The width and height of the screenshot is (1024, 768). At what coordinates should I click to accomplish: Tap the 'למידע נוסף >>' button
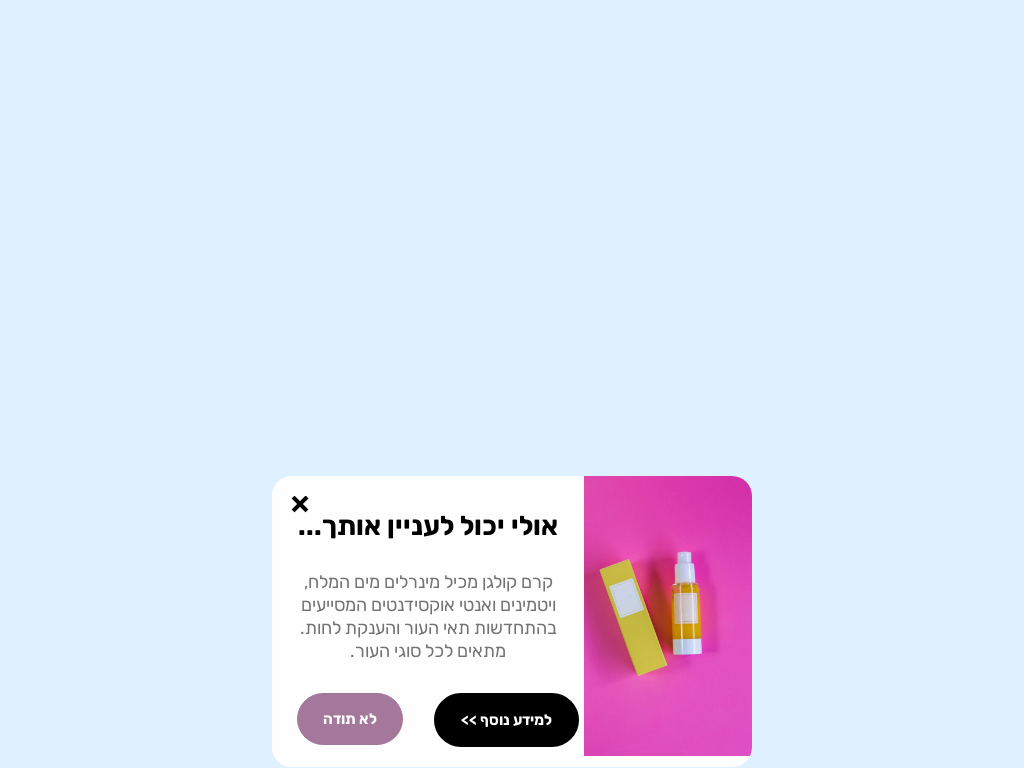506,720
